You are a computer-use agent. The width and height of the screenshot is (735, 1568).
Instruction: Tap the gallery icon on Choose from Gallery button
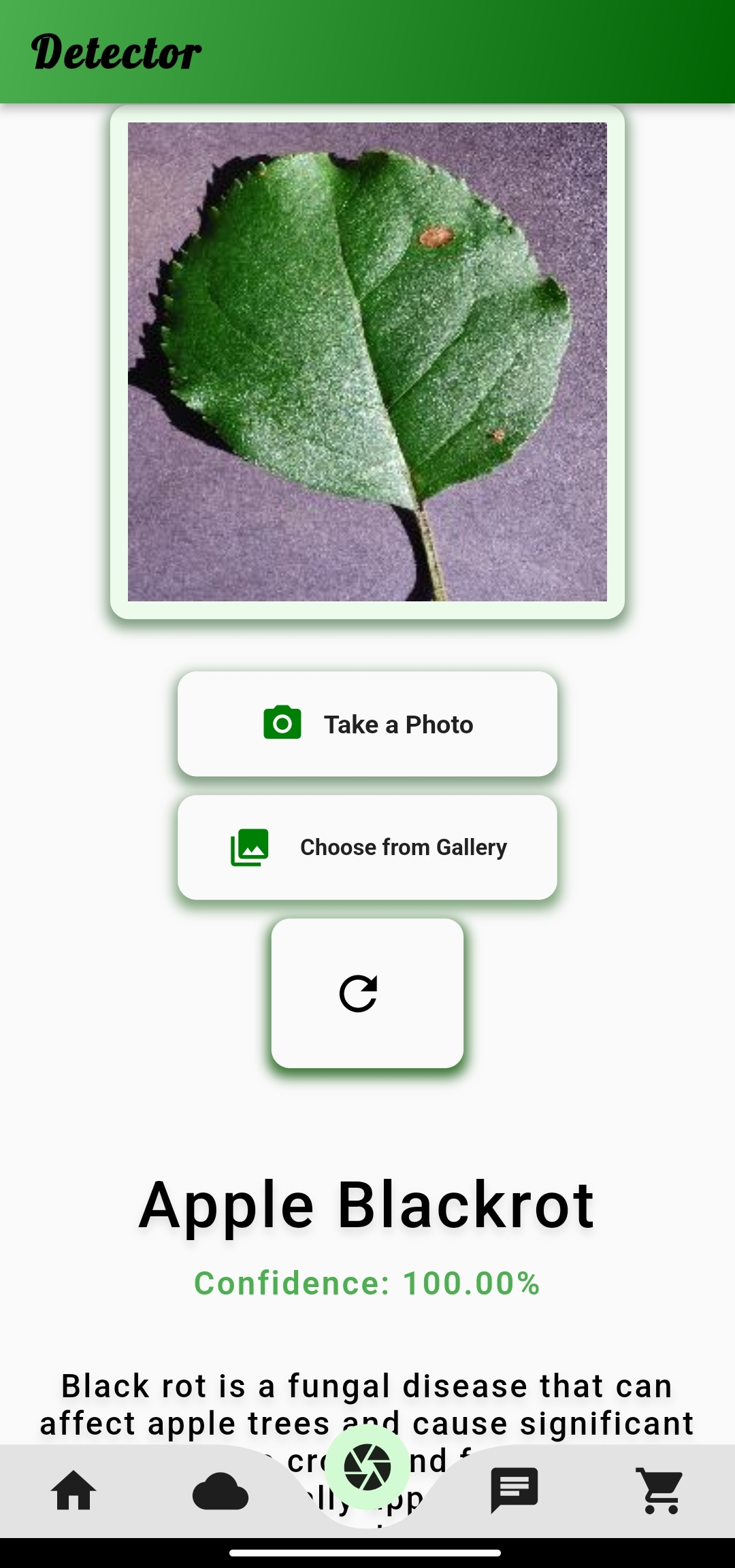pyautogui.click(x=250, y=846)
